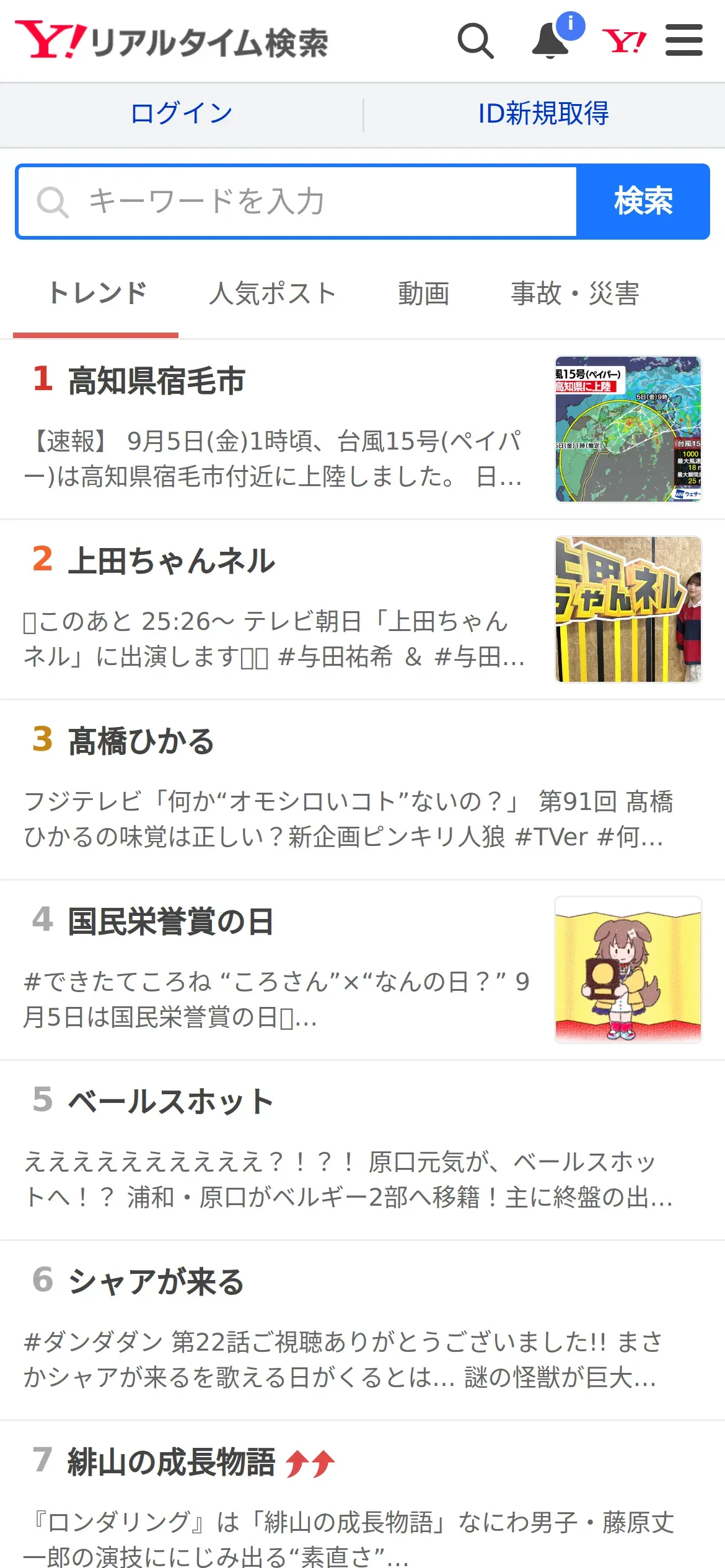Viewport: 725px width, 1568px height.
Task: Switch to the 事故・災害 tab
Action: [x=575, y=294]
